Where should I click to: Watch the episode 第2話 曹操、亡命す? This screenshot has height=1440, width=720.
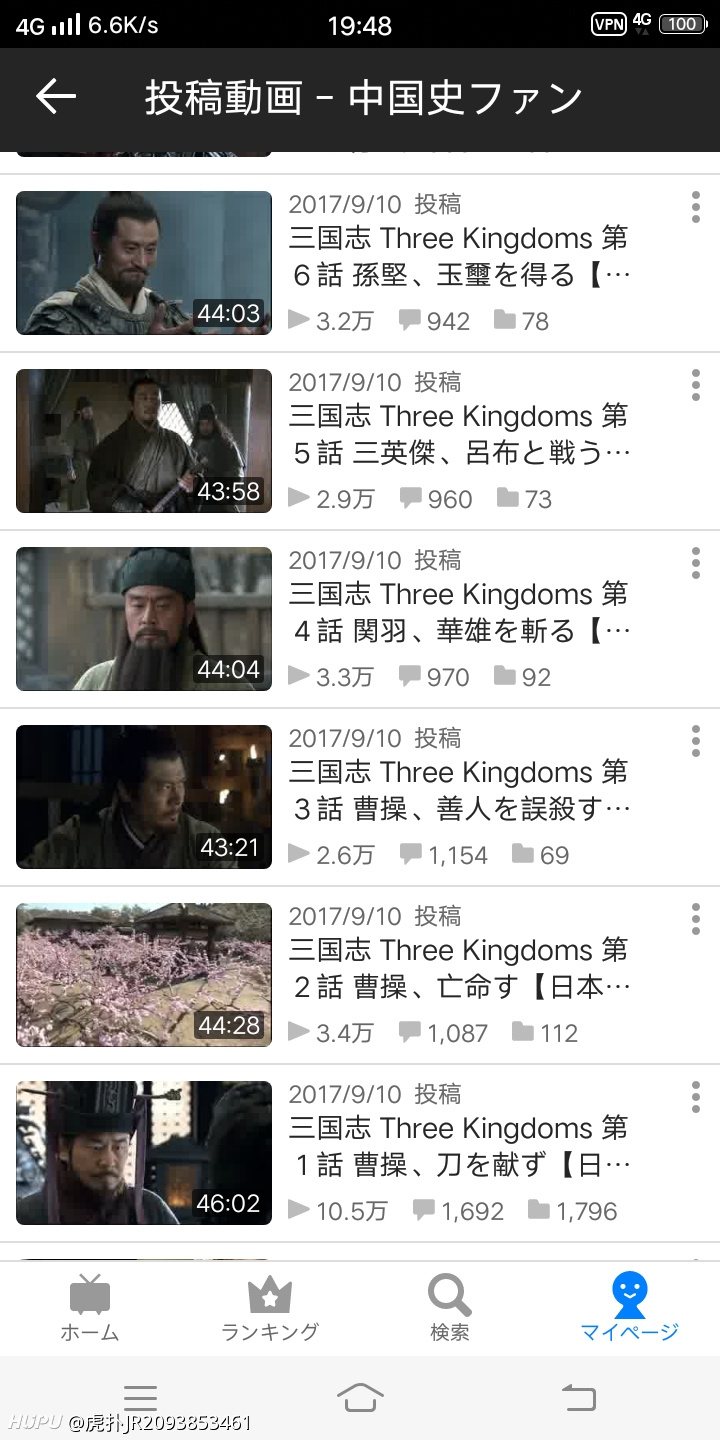coord(144,975)
